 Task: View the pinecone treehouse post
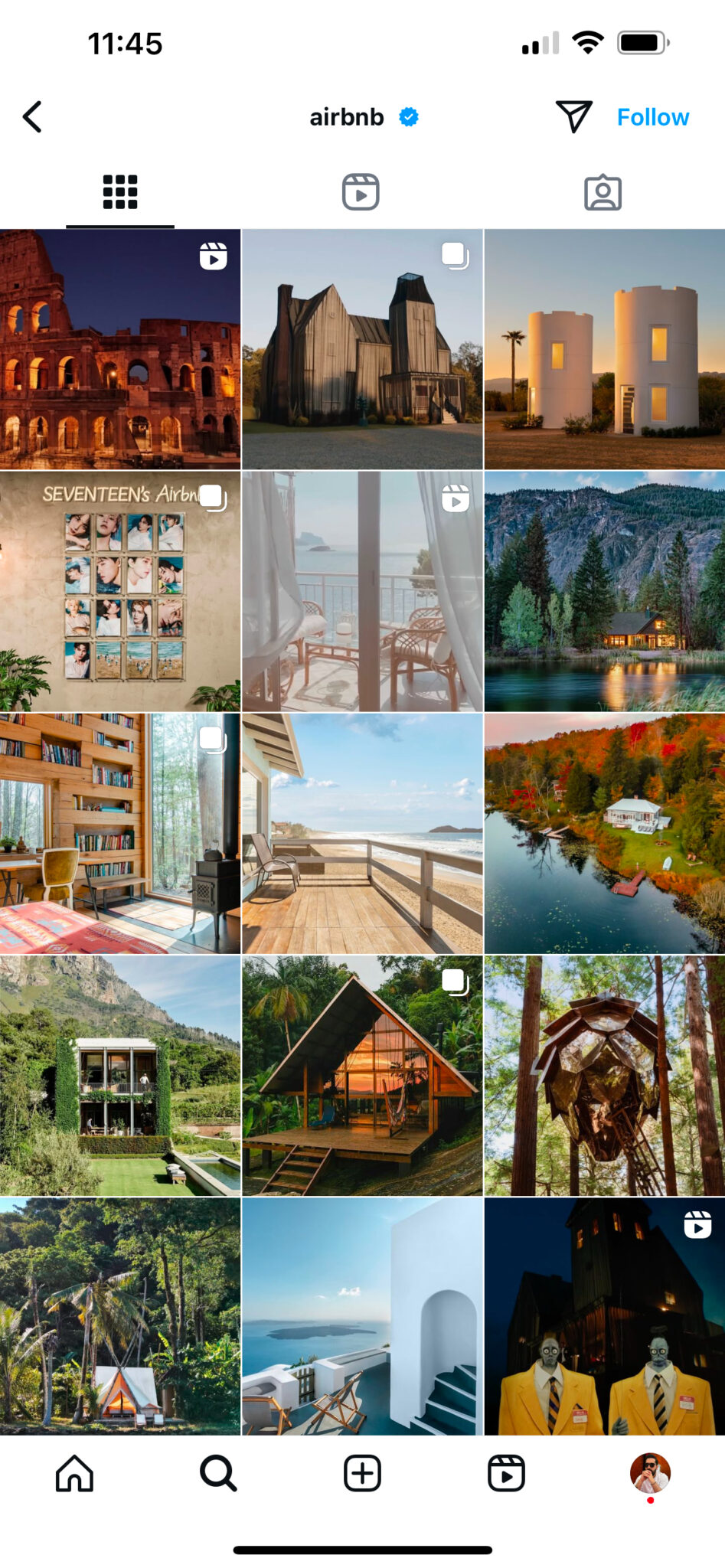[x=604, y=1075]
